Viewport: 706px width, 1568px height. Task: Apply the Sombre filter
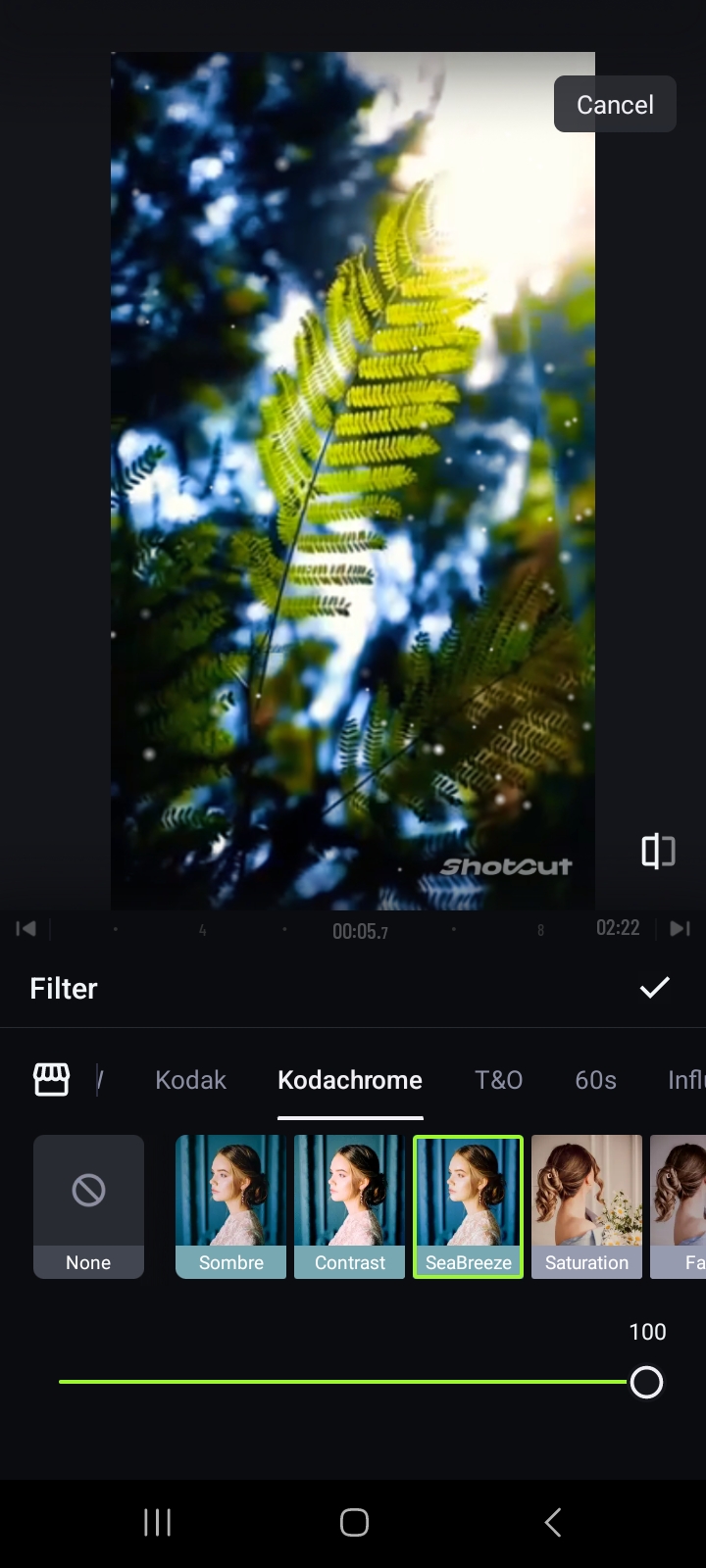pyautogui.click(x=231, y=1206)
